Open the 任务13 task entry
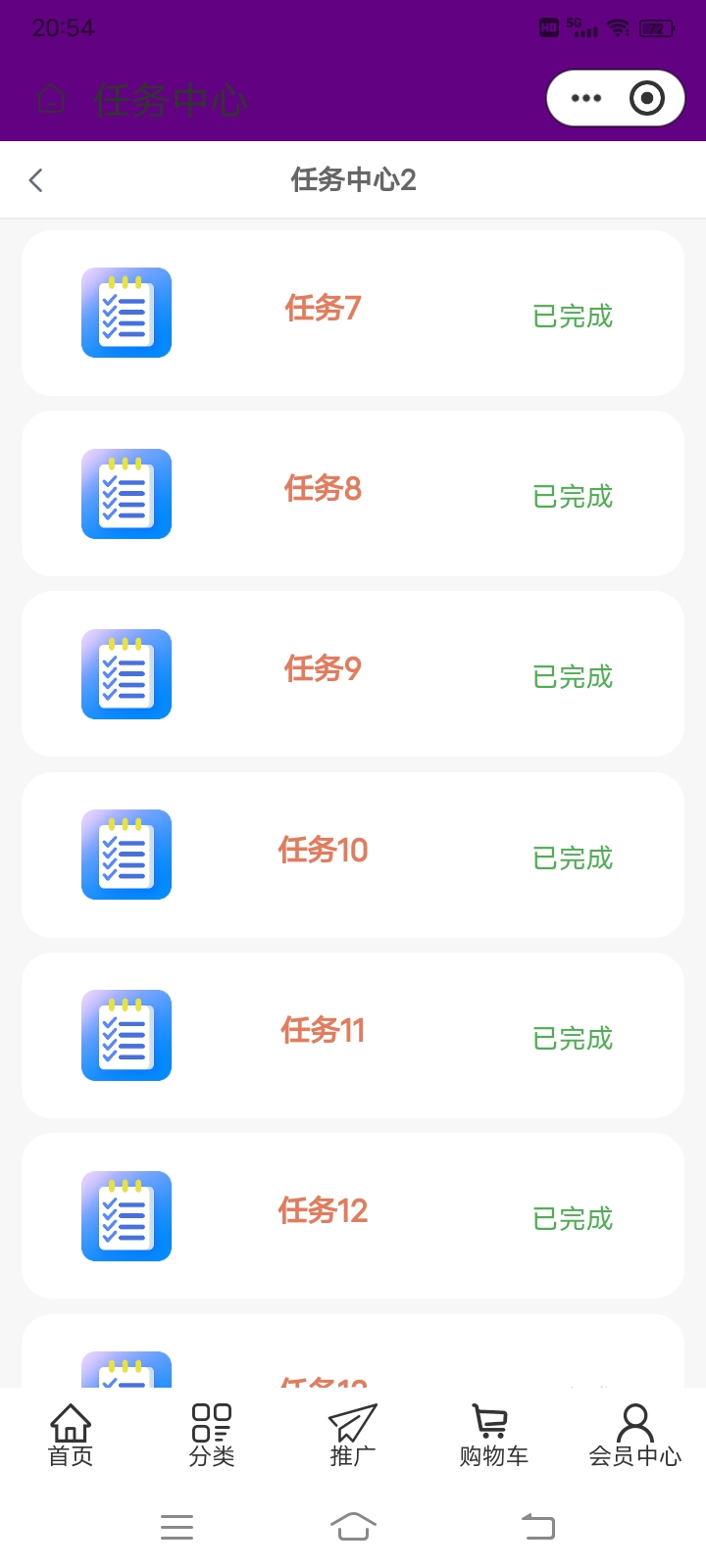The height and width of the screenshot is (1568, 706). click(x=324, y=1380)
